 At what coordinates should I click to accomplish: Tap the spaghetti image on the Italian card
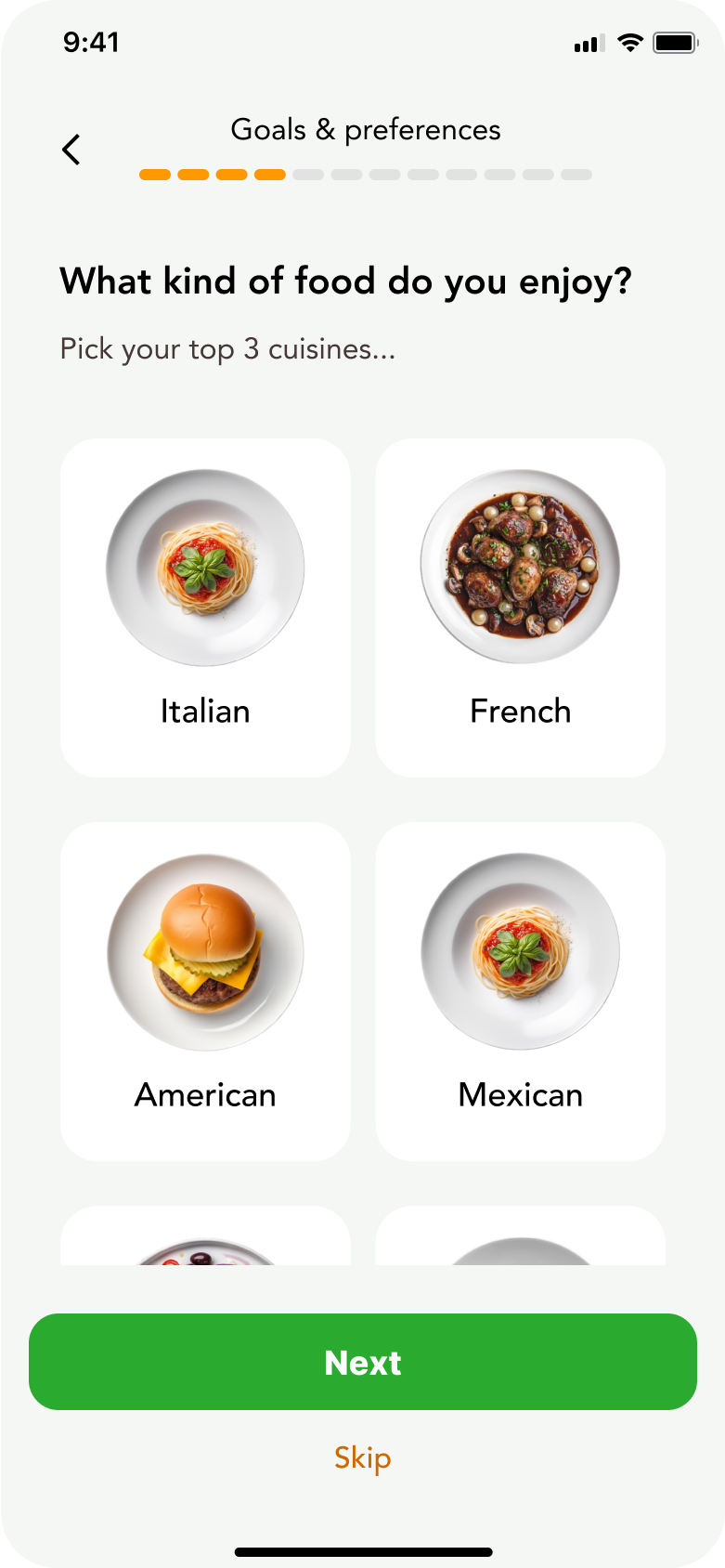(x=205, y=565)
